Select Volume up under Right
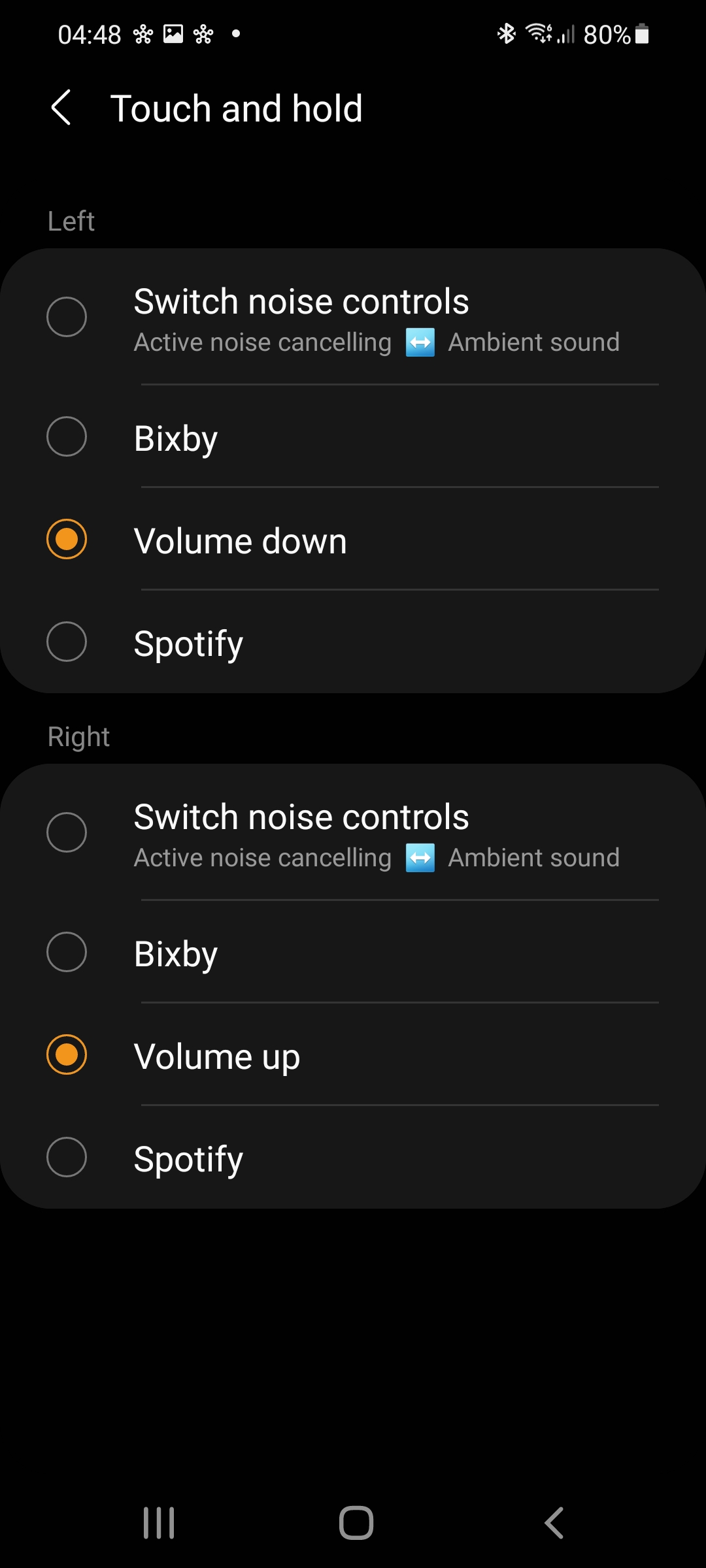 [x=353, y=1054]
